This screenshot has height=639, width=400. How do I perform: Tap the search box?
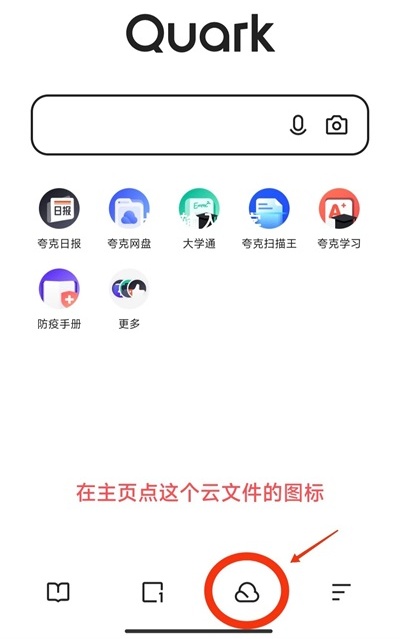pyautogui.click(x=200, y=125)
